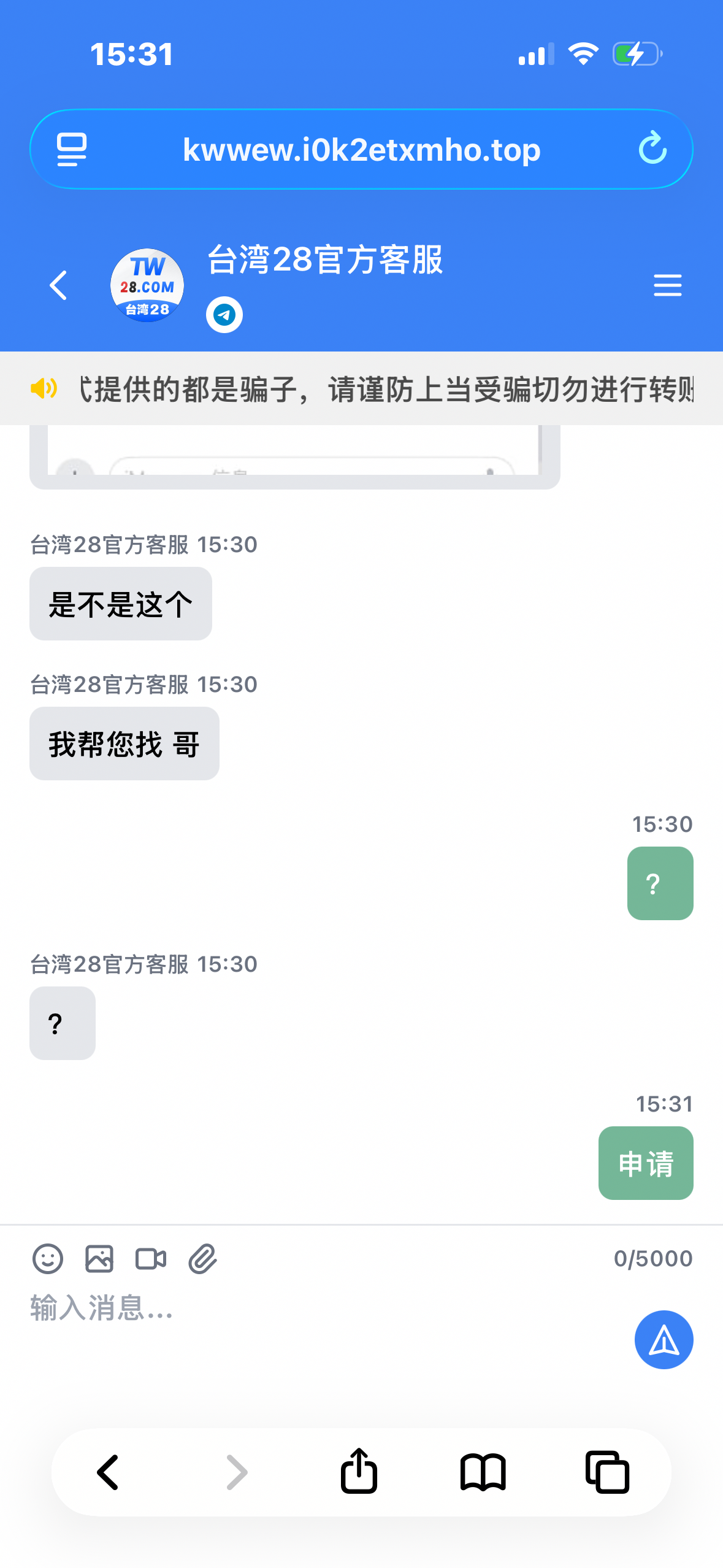Screen dimensions: 723x1568
Task: Attach a file with the paperclip
Action: click(x=202, y=1259)
